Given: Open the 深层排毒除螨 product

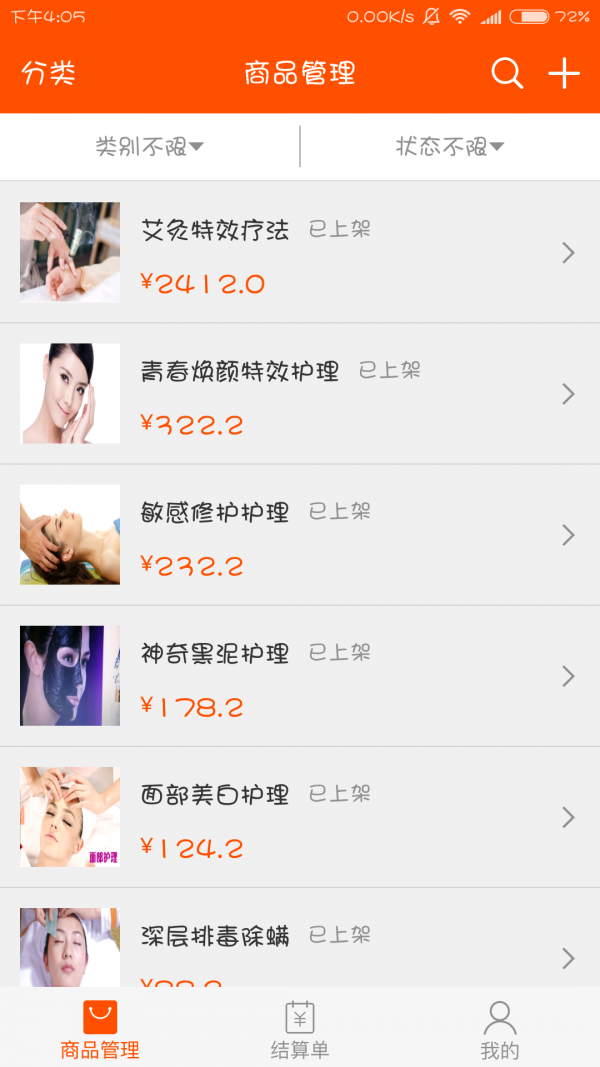Looking at the screenshot, I should tap(300, 945).
